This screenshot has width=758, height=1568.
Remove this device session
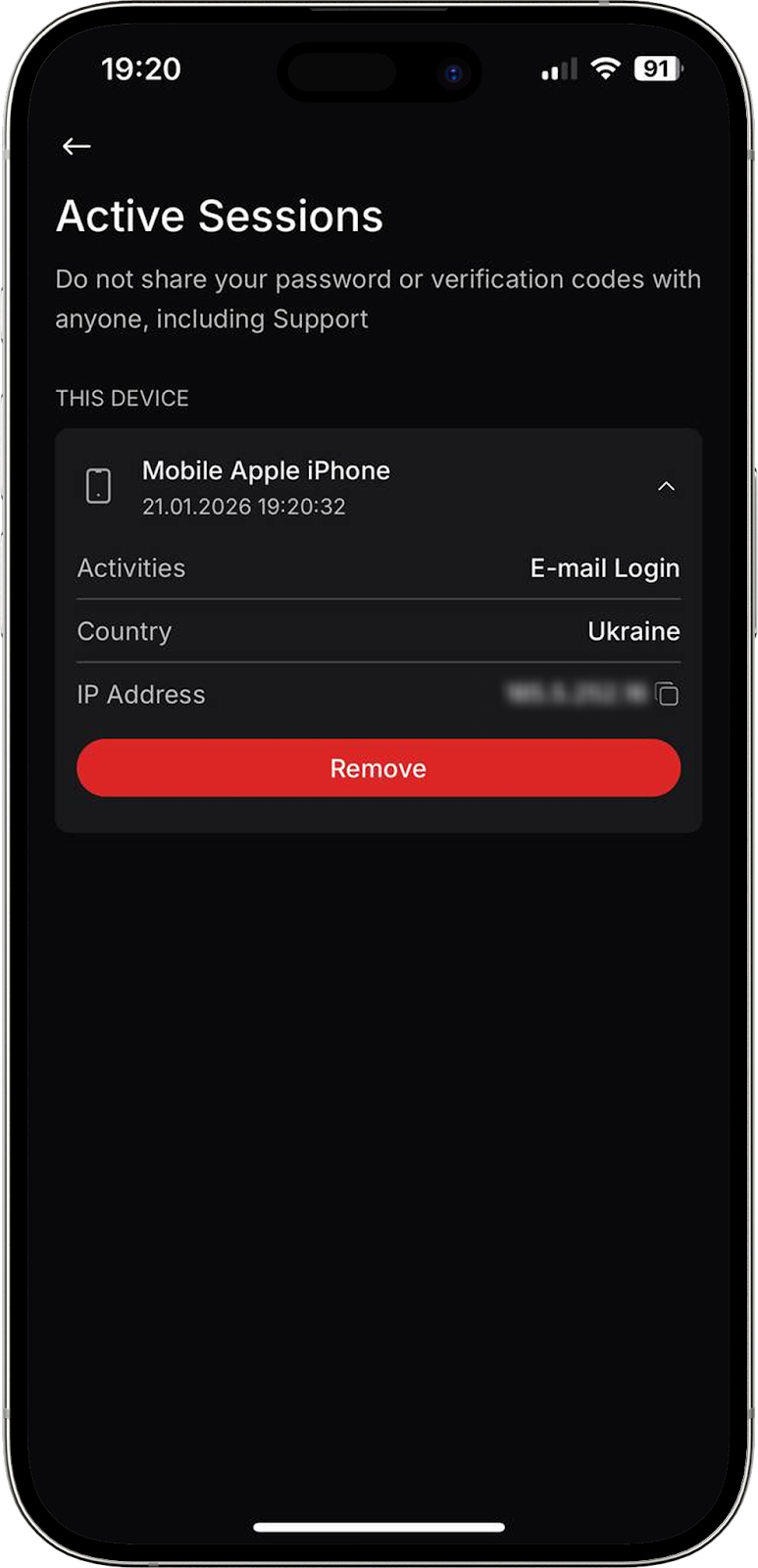pos(379,767)
